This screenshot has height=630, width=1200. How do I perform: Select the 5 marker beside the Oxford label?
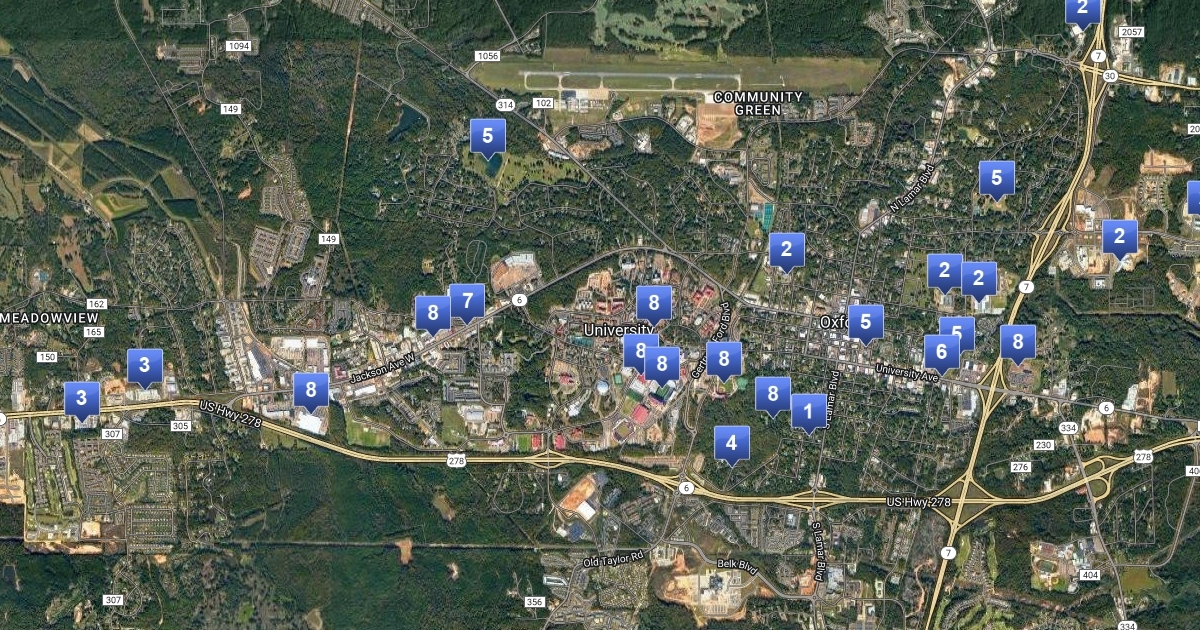[x=866, y=321]
